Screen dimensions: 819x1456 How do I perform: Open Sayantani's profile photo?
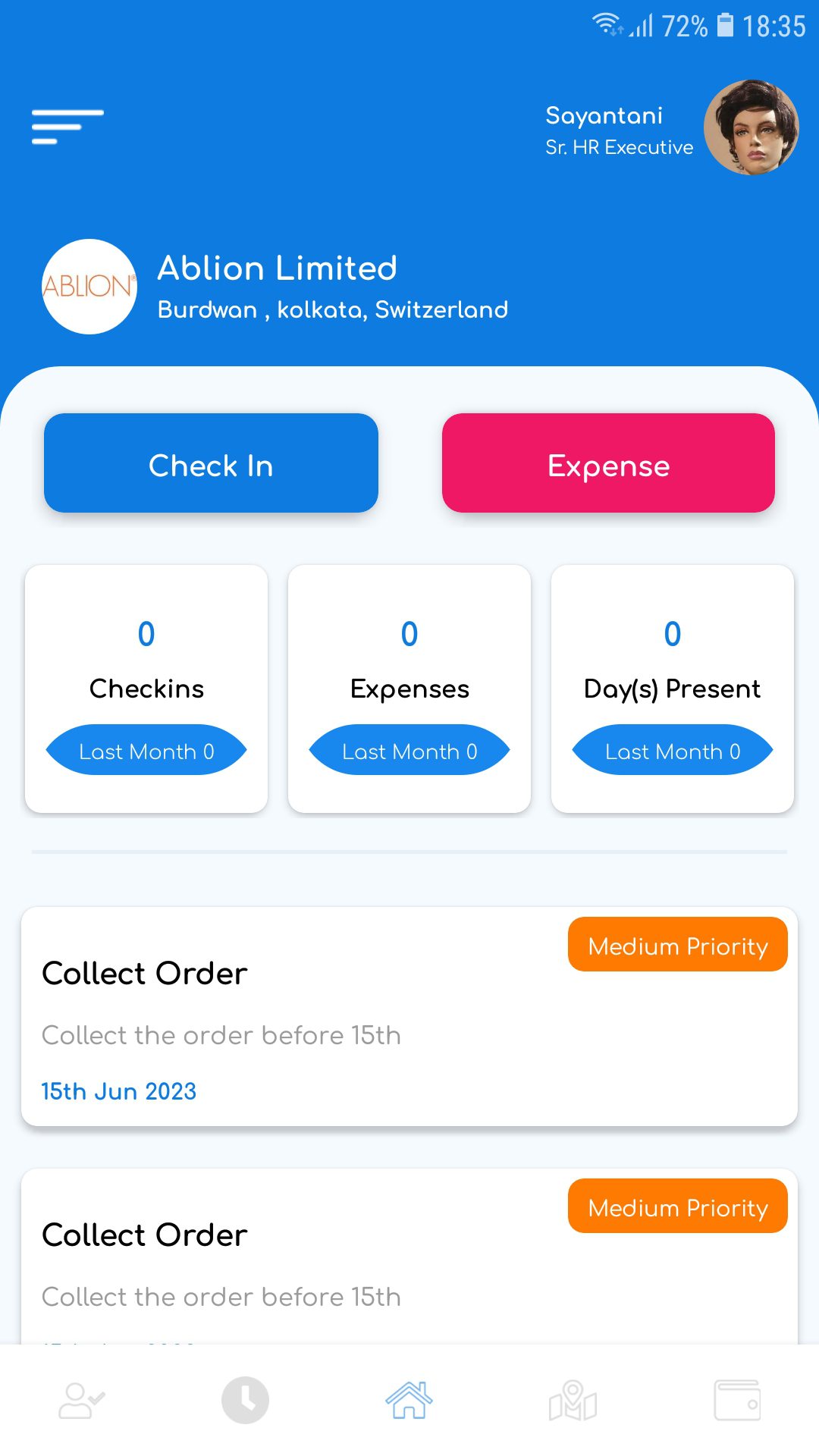(751, 127)
